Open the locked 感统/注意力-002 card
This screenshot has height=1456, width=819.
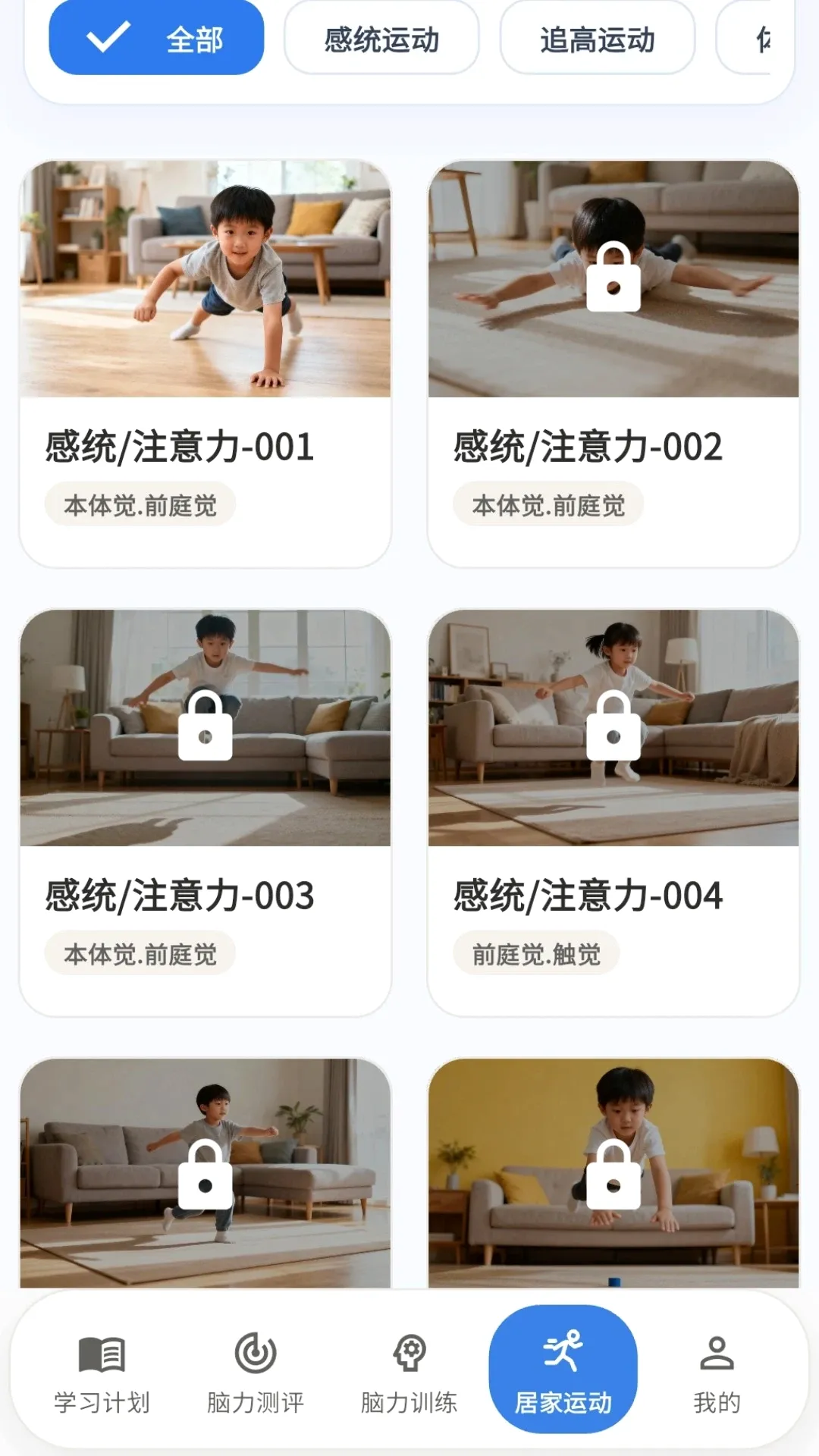613,363
